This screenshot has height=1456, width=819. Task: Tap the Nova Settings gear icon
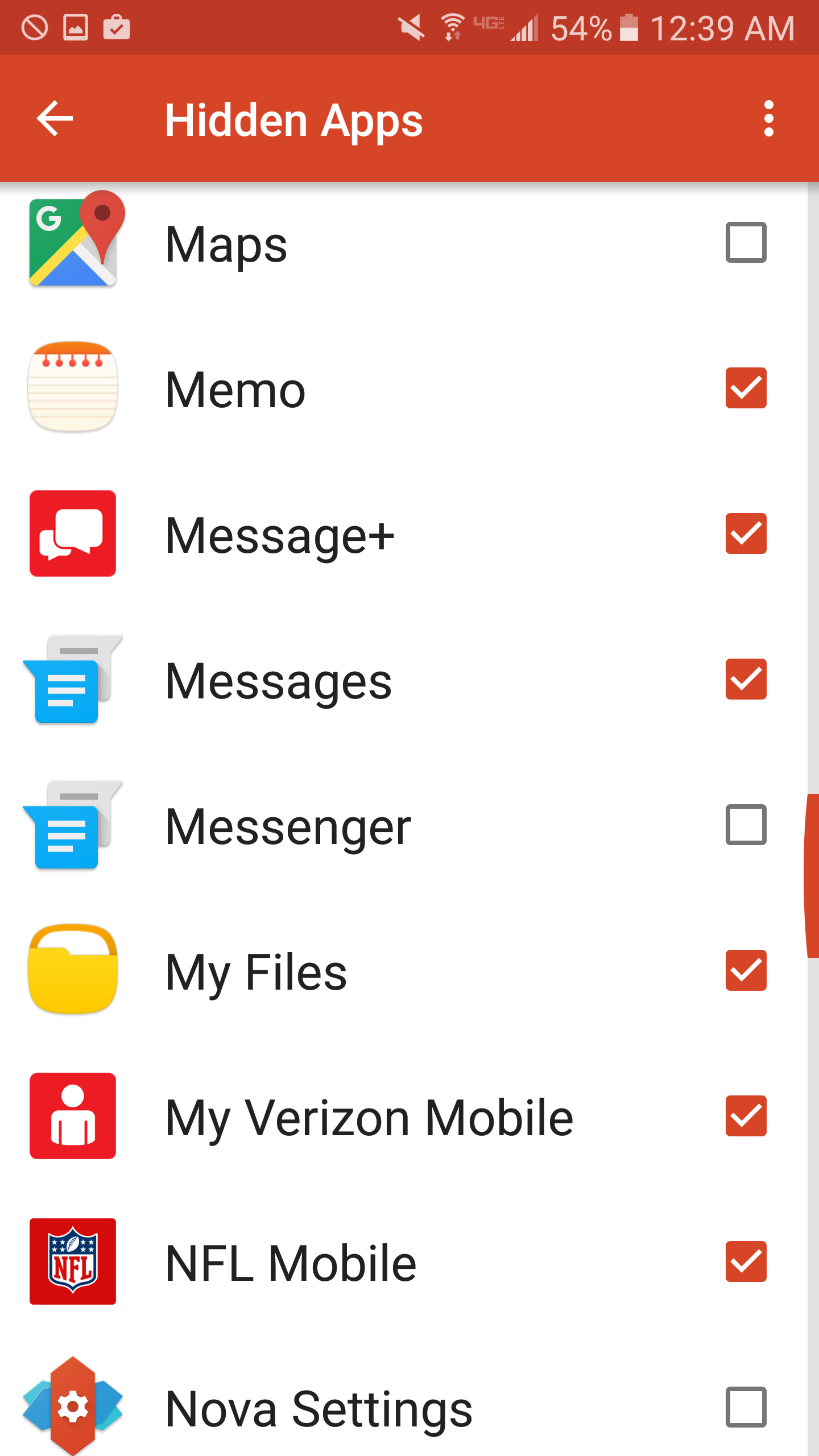point(73,1405)
